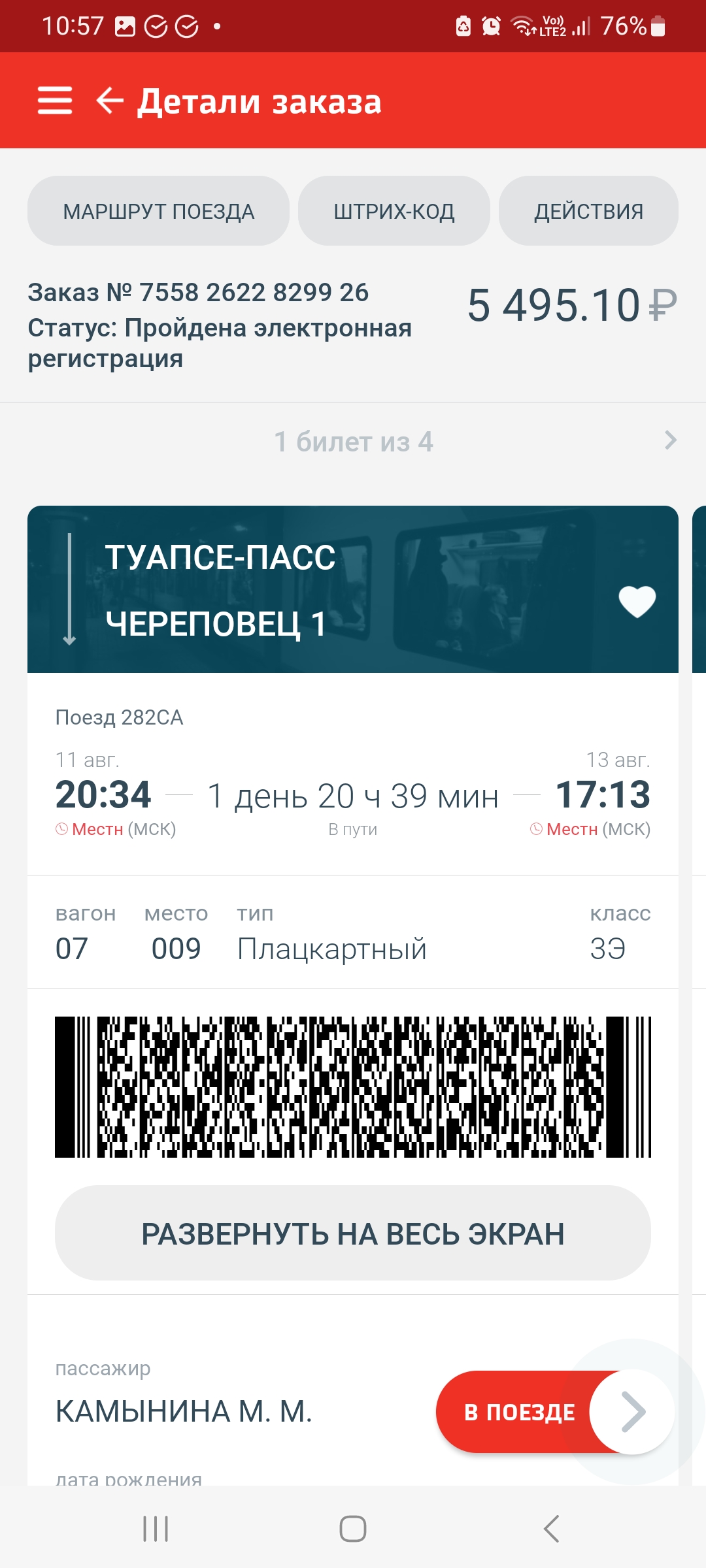
Task: Open the ДЕЙСТВИЯ actions menu
Action: [x=588, y=211]
